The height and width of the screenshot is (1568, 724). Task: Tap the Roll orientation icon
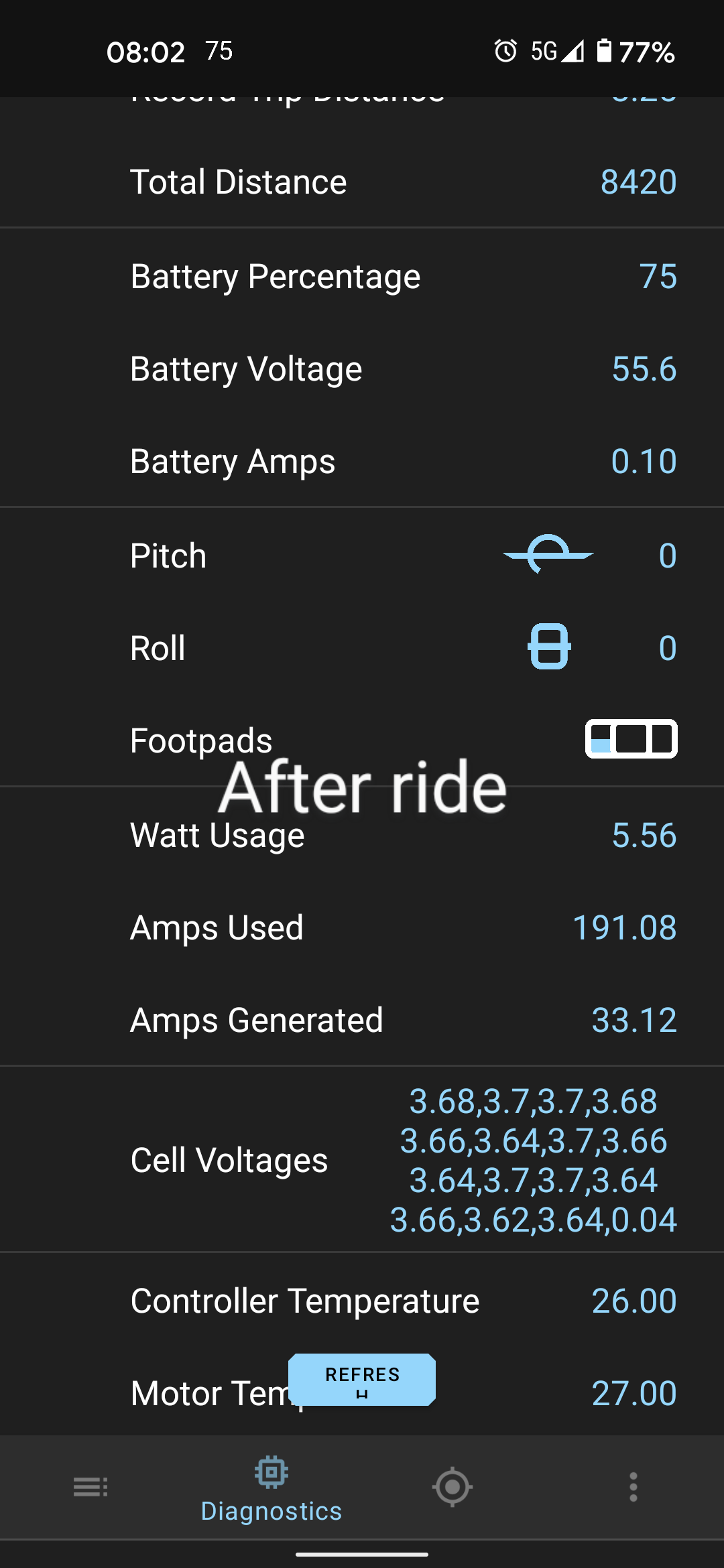point(548,646)
